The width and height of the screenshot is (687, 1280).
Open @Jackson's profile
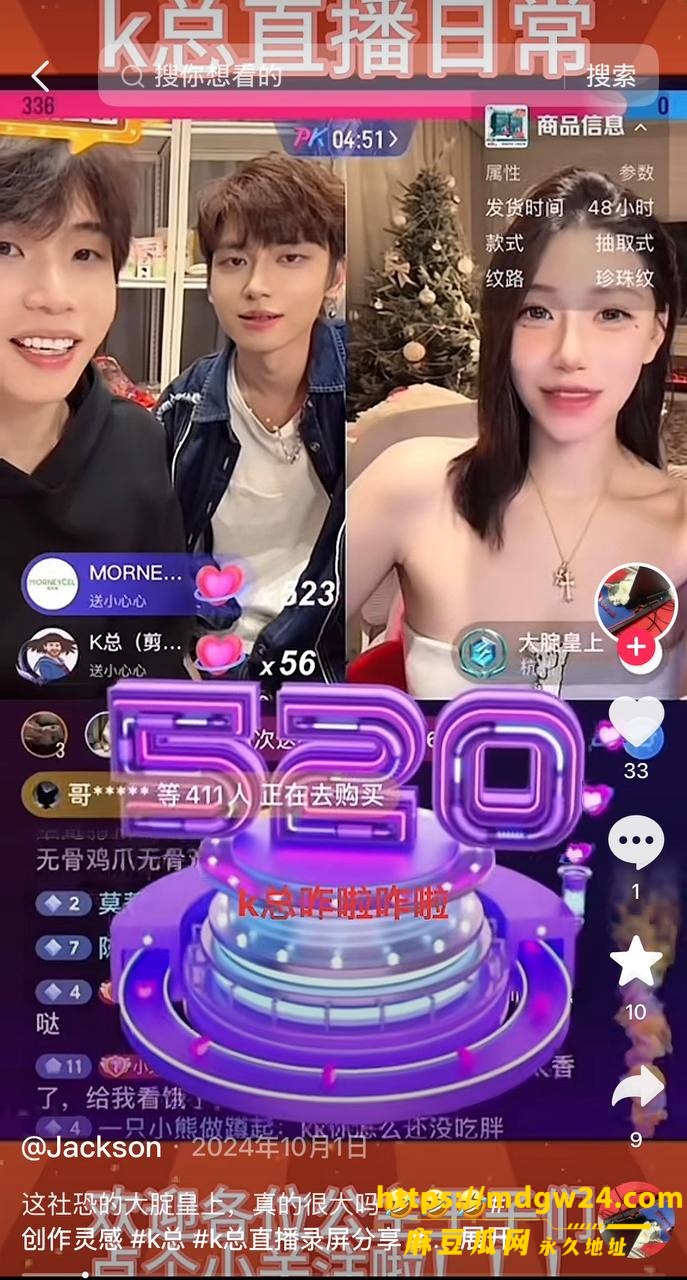click(91, 1147)
